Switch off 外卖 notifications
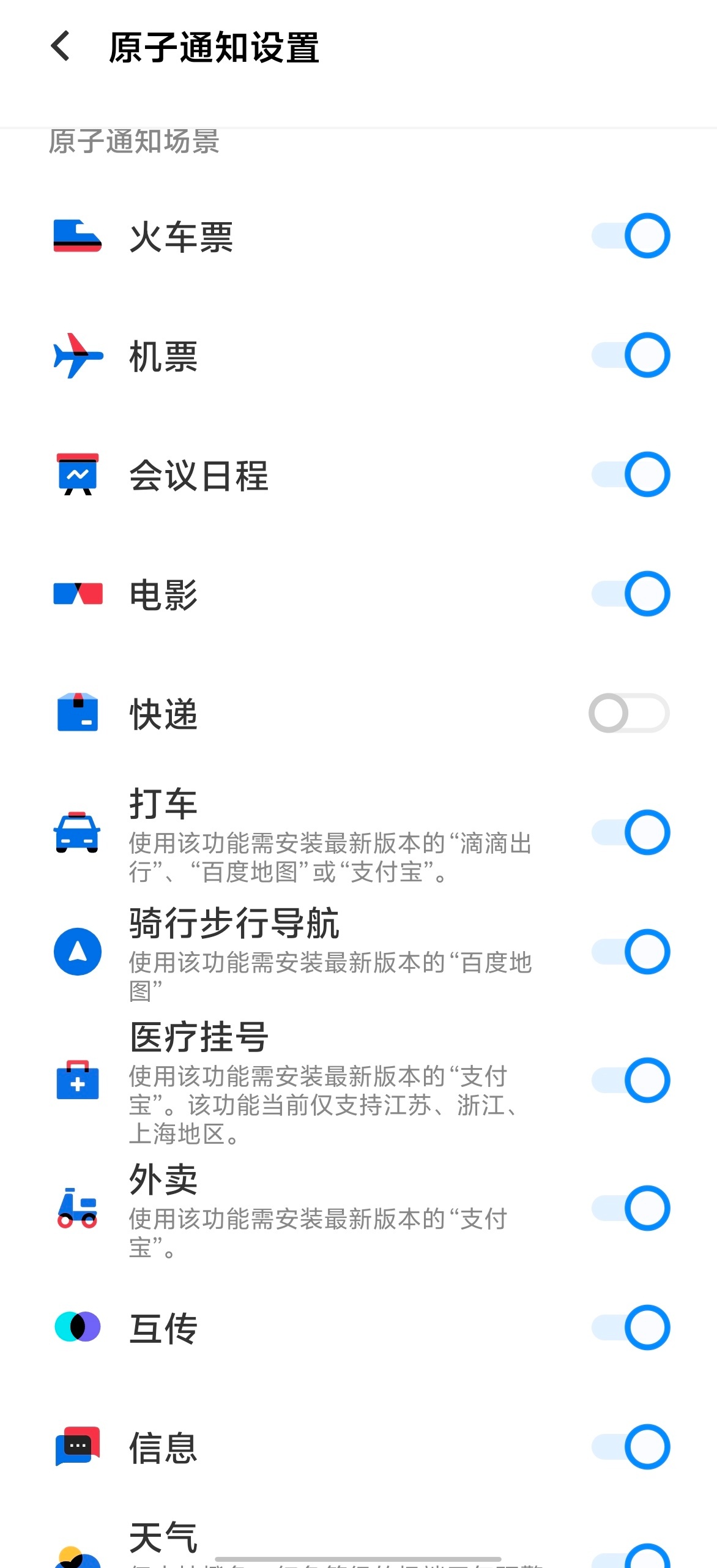The width and height of the screenshot is (717, 1568). (x=630, y=1208)
